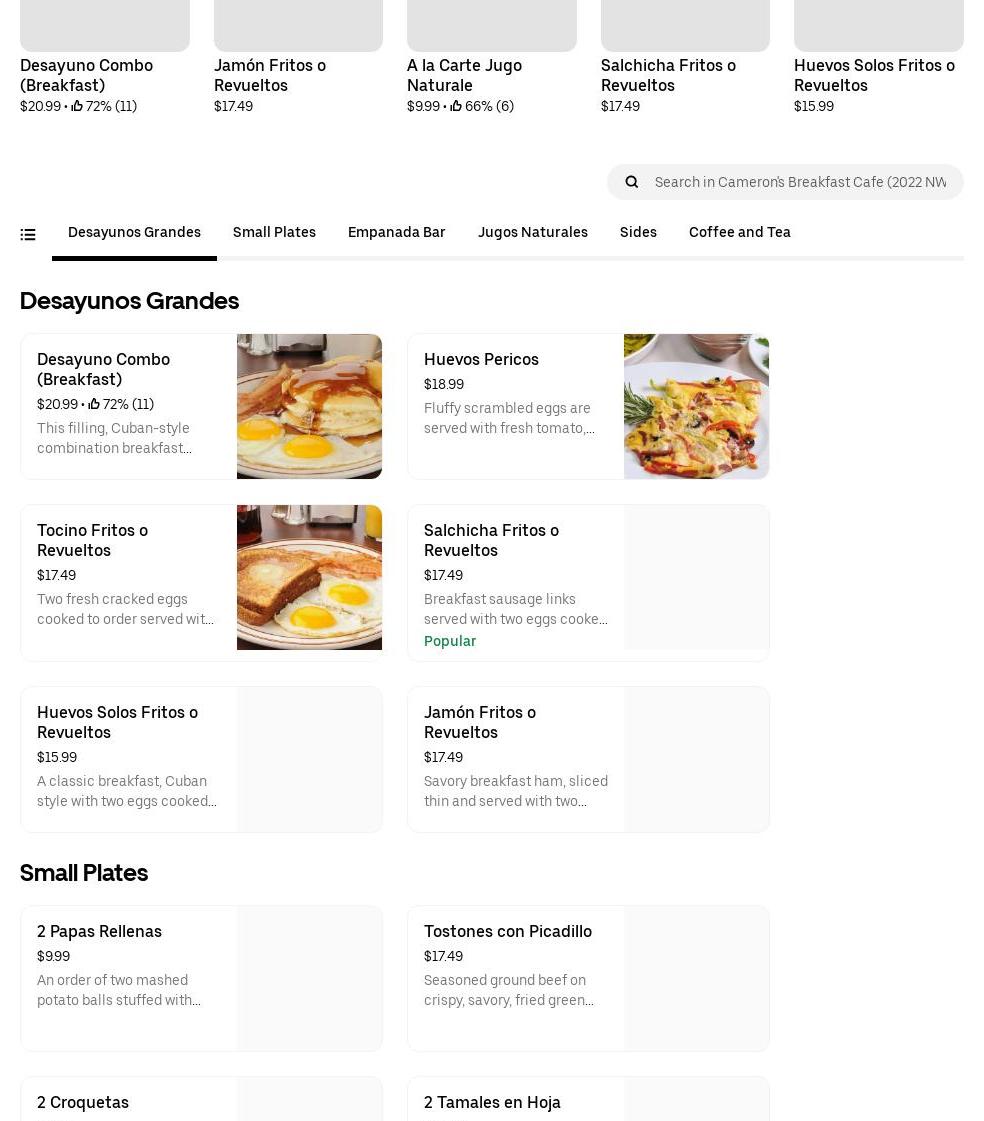Show the Coffee and Tea tab
Screen dimensions: 984x1121
tap(739, 232)
